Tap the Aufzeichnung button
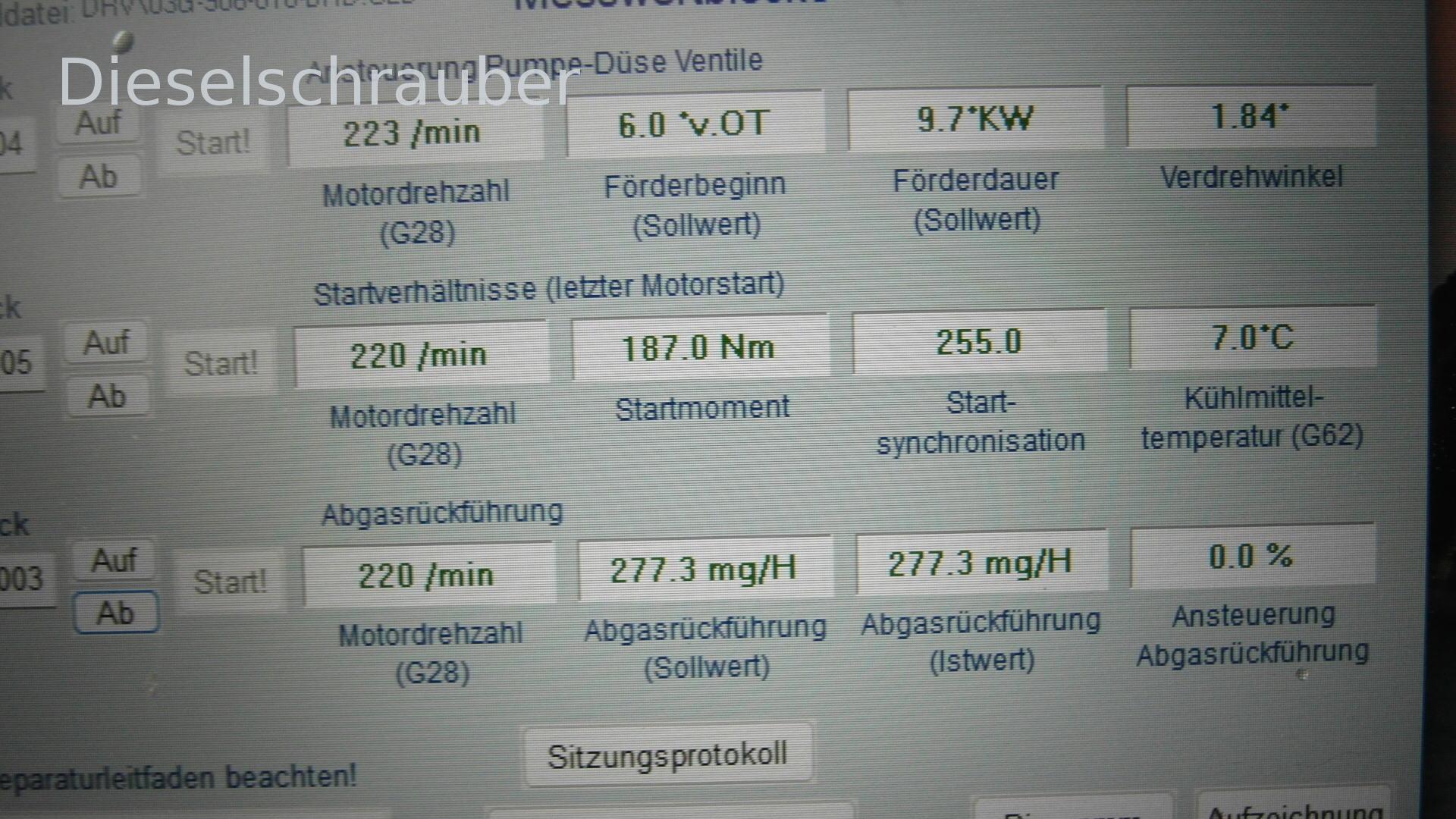The width and height of the screenshot is (1456, 819). pyautogui.click(x=1294, y=810)
